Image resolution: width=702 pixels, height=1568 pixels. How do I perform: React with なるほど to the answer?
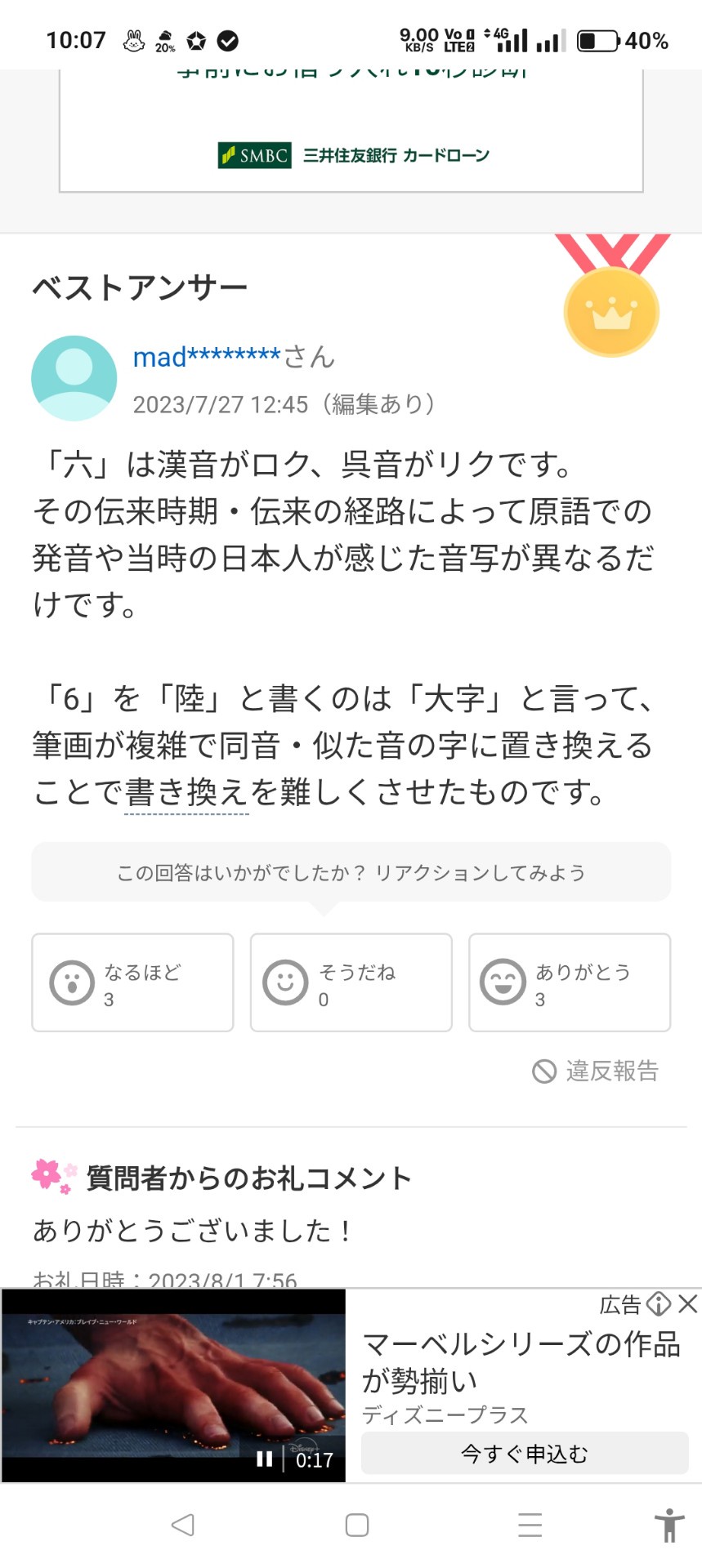pyautogui.click(x=132, y=982)
